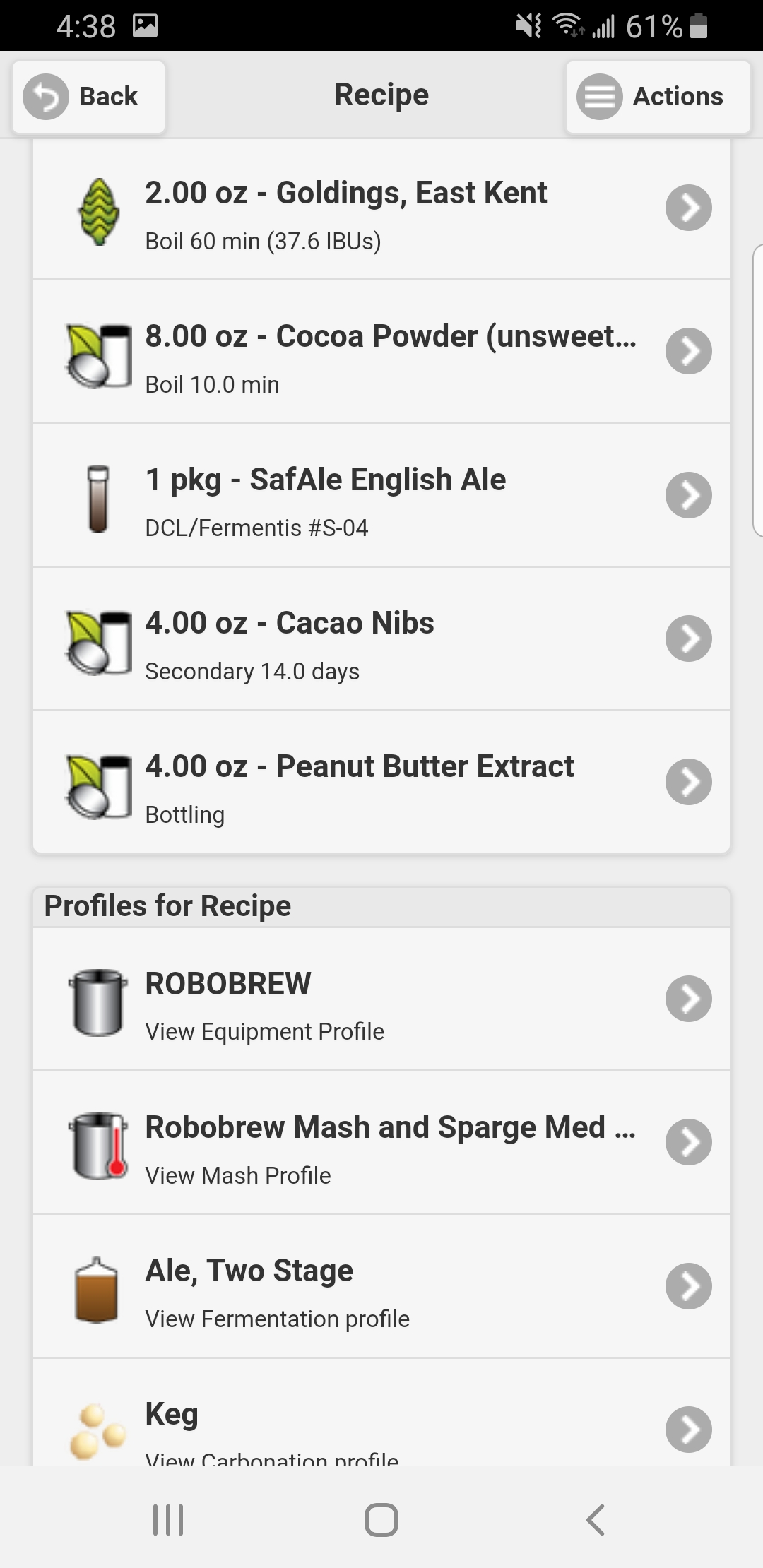Open Robobrew Mash and Sparge mash profile
This screenshot has width=763, height=1568.
tap(381, 1143)
